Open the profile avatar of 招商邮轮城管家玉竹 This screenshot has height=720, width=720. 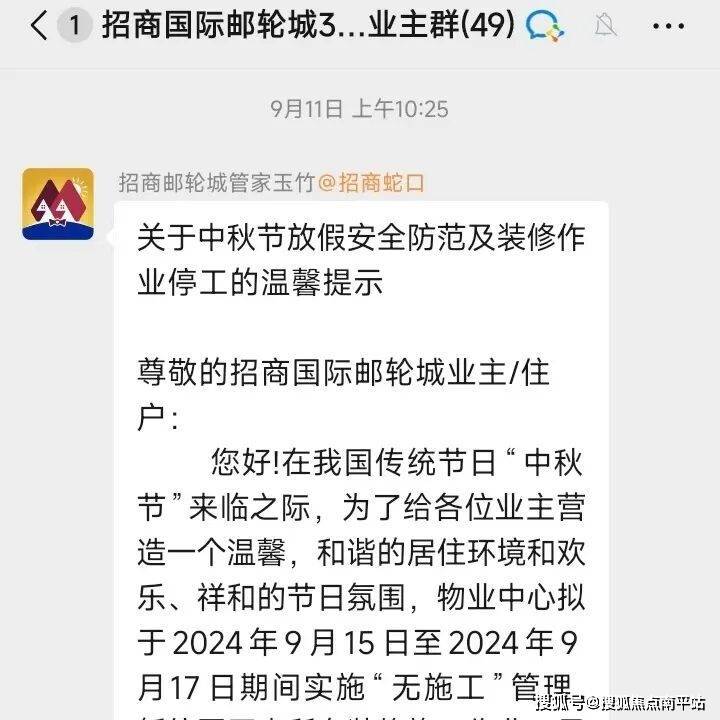[58, 204]
